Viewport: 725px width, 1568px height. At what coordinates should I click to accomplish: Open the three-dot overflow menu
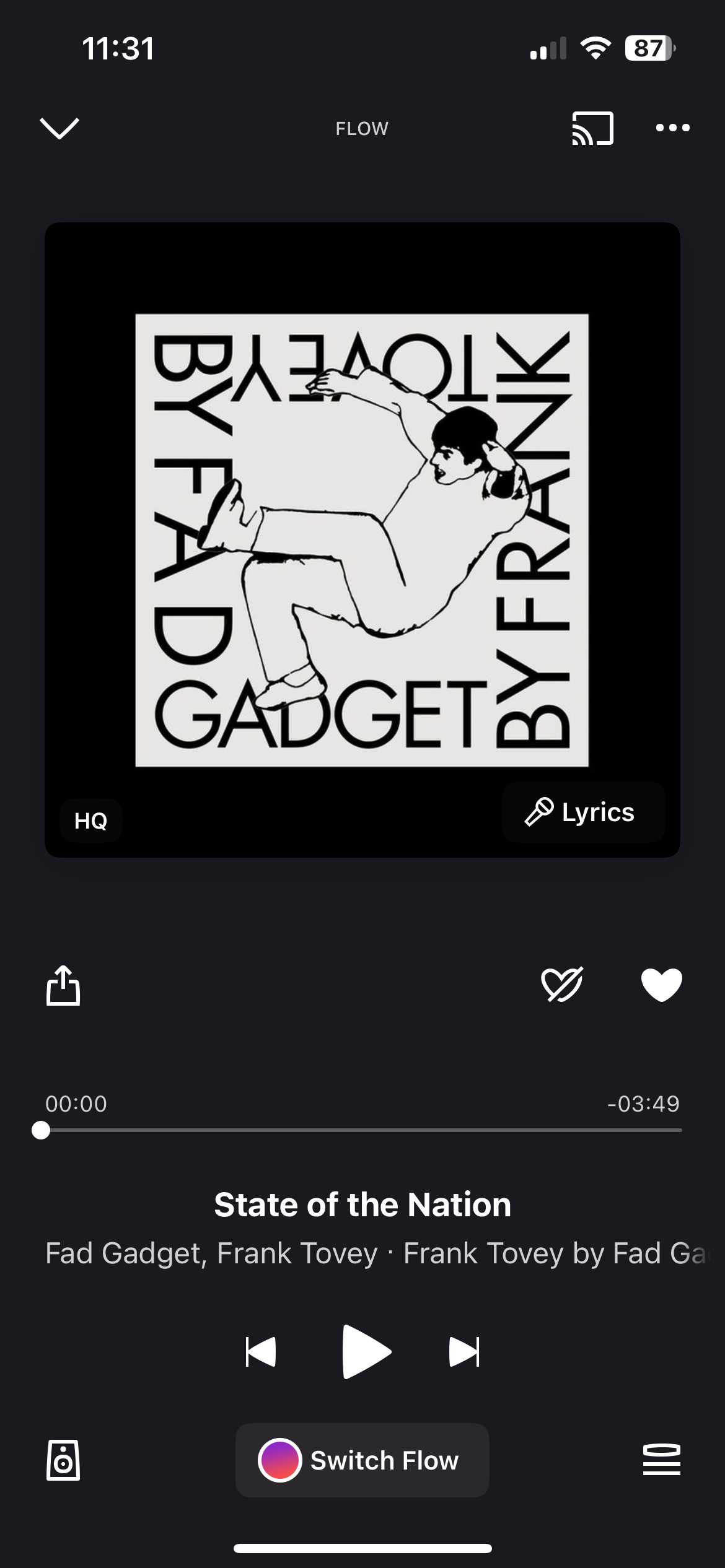point(672,128)
